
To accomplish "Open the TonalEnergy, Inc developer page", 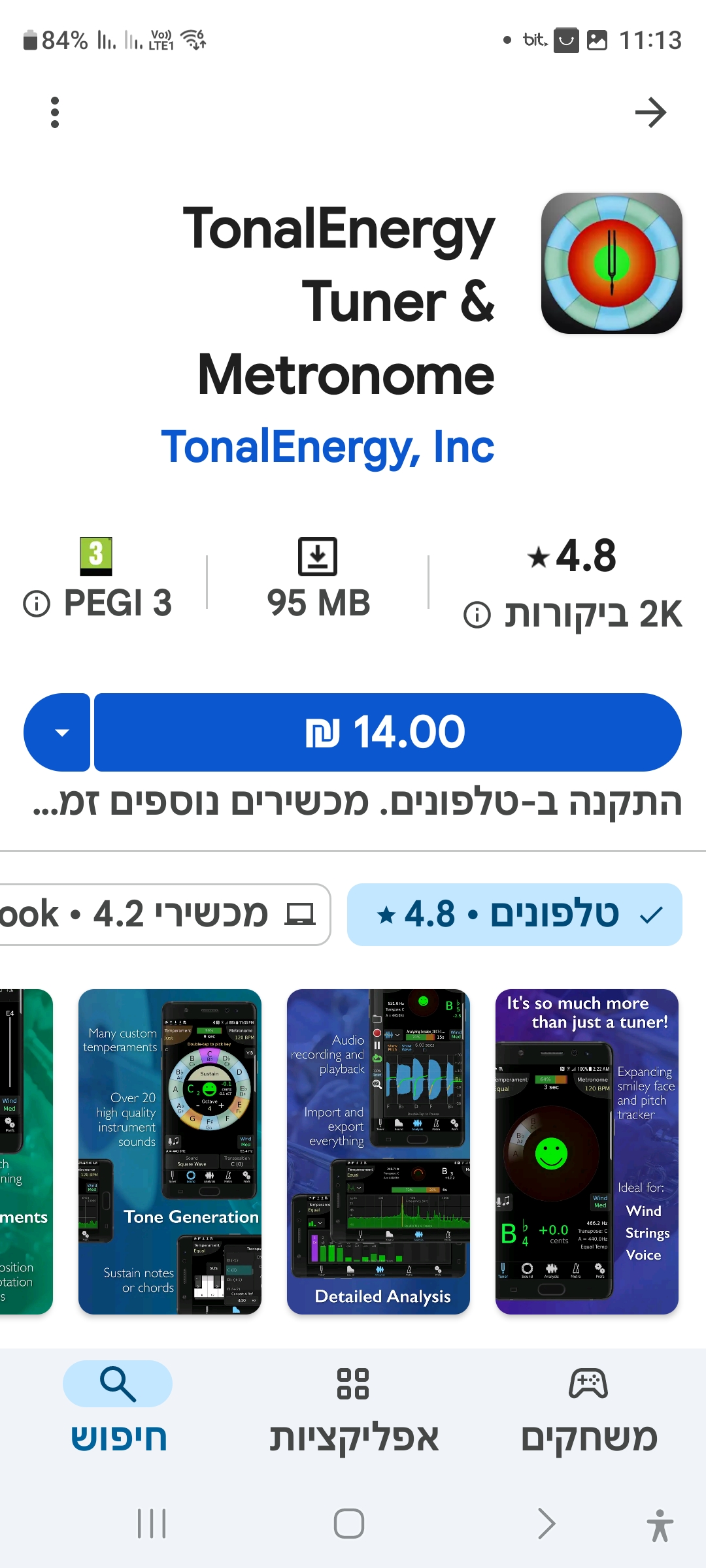I will point(328,448).
